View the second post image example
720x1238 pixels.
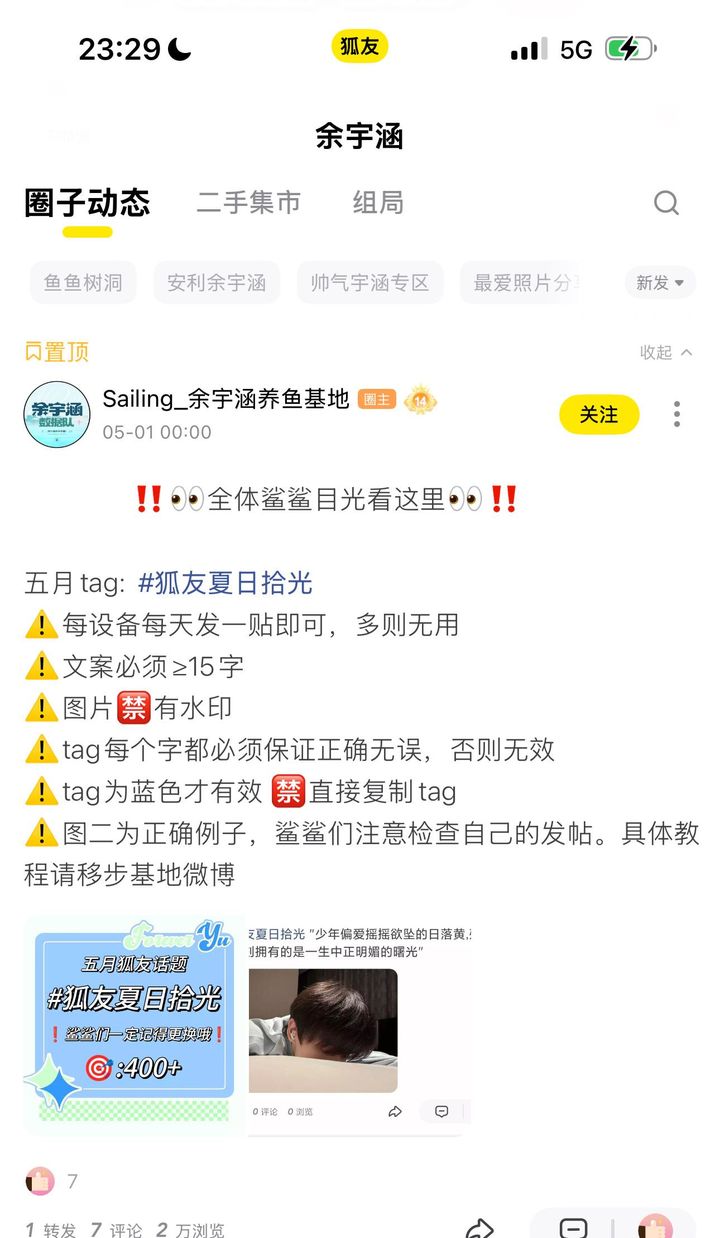click(x=359, y=1025)
